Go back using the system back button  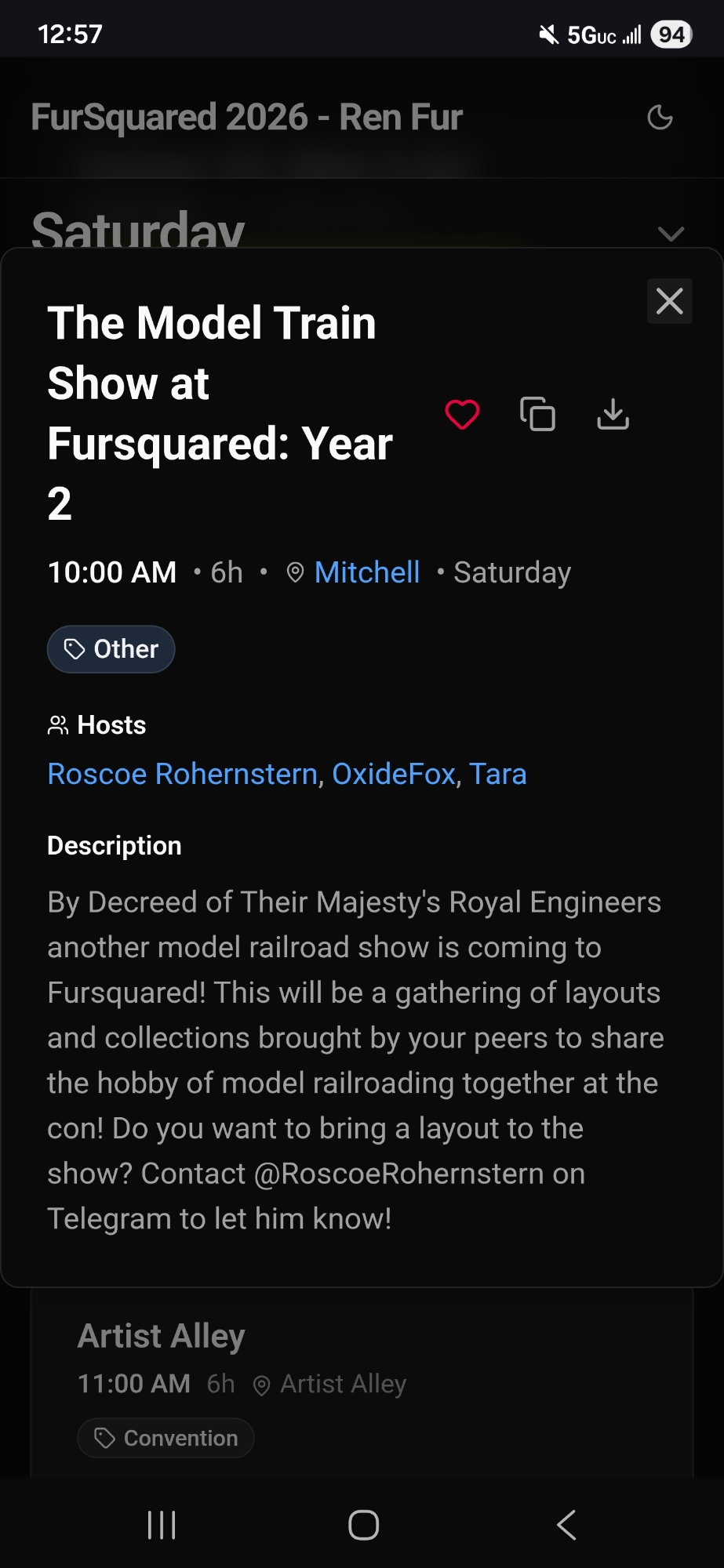[x=566, y=1525]
